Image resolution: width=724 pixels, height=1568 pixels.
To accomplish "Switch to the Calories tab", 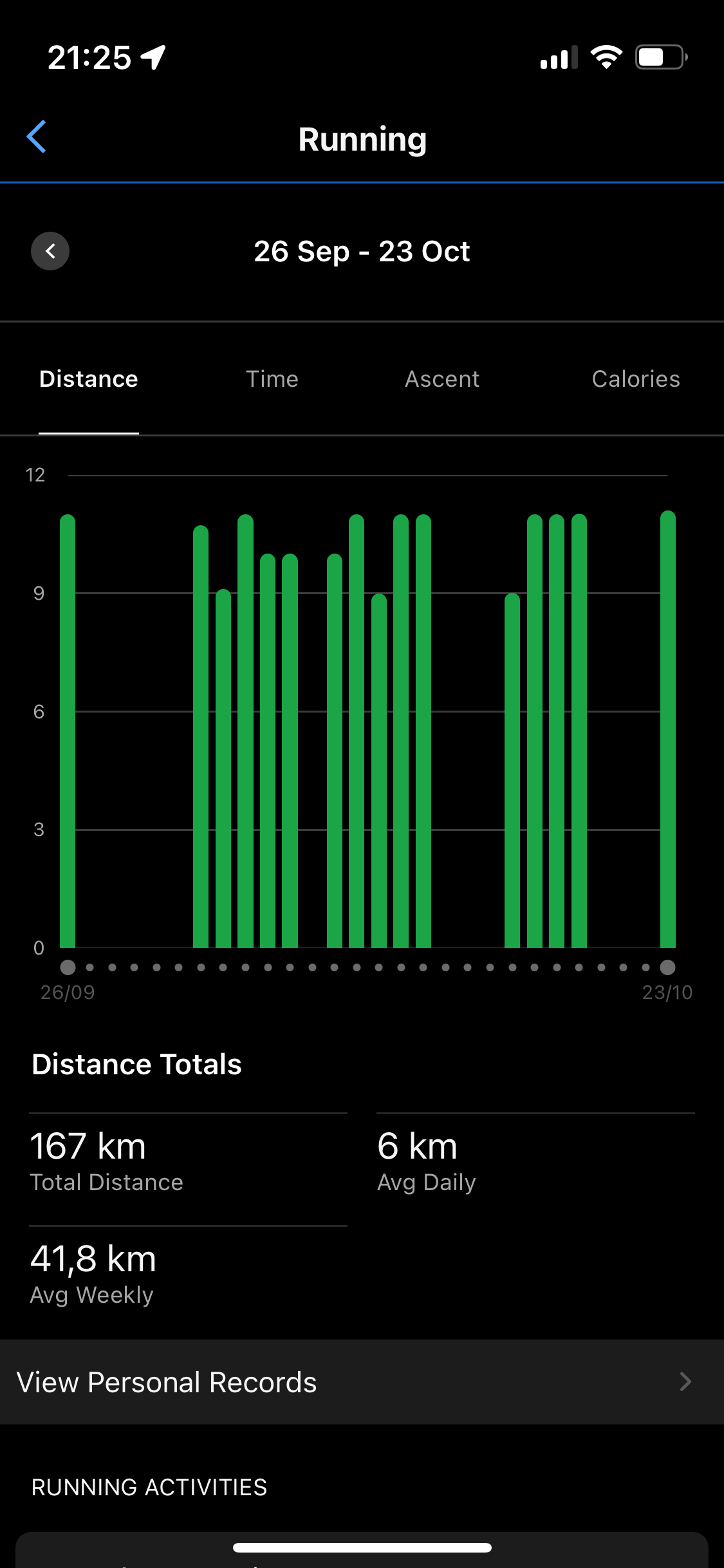I will 636,379.
